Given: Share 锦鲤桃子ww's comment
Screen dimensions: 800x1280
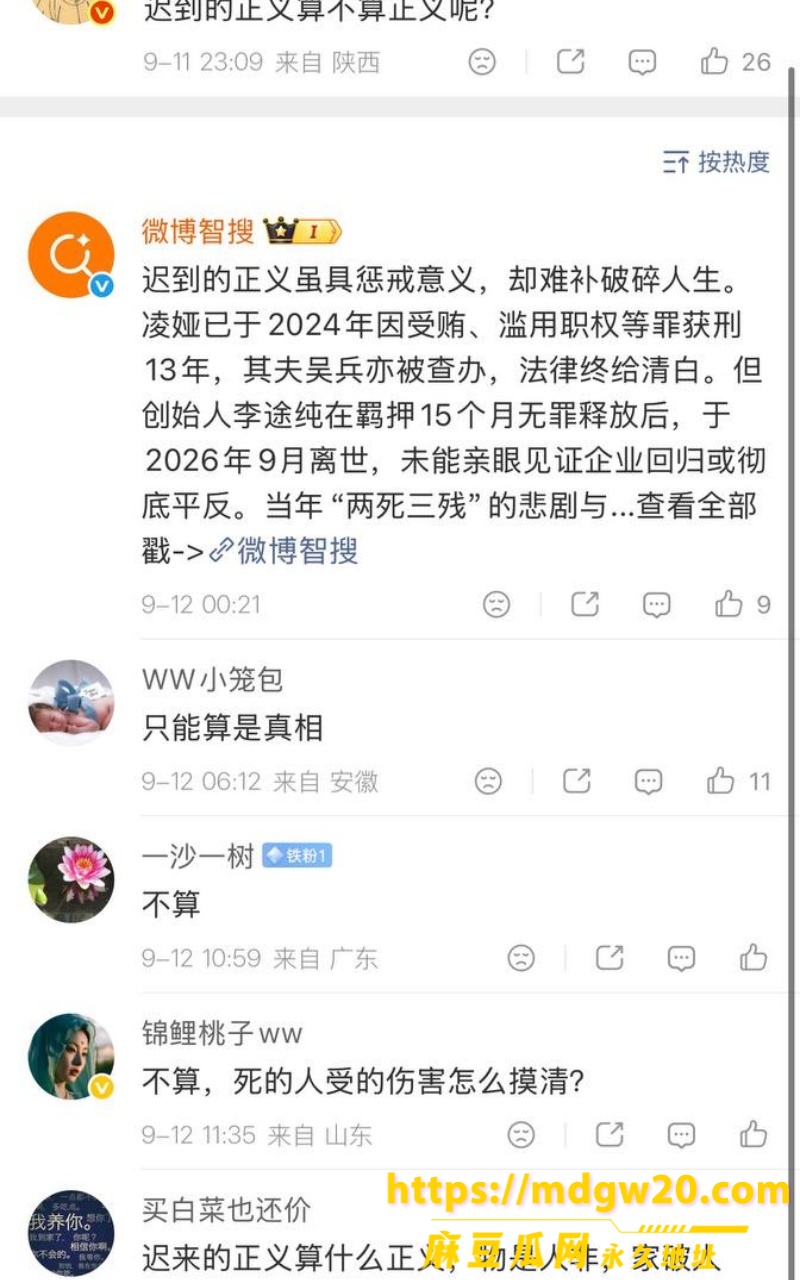Looking at the screenshot, I should 609,1134.
